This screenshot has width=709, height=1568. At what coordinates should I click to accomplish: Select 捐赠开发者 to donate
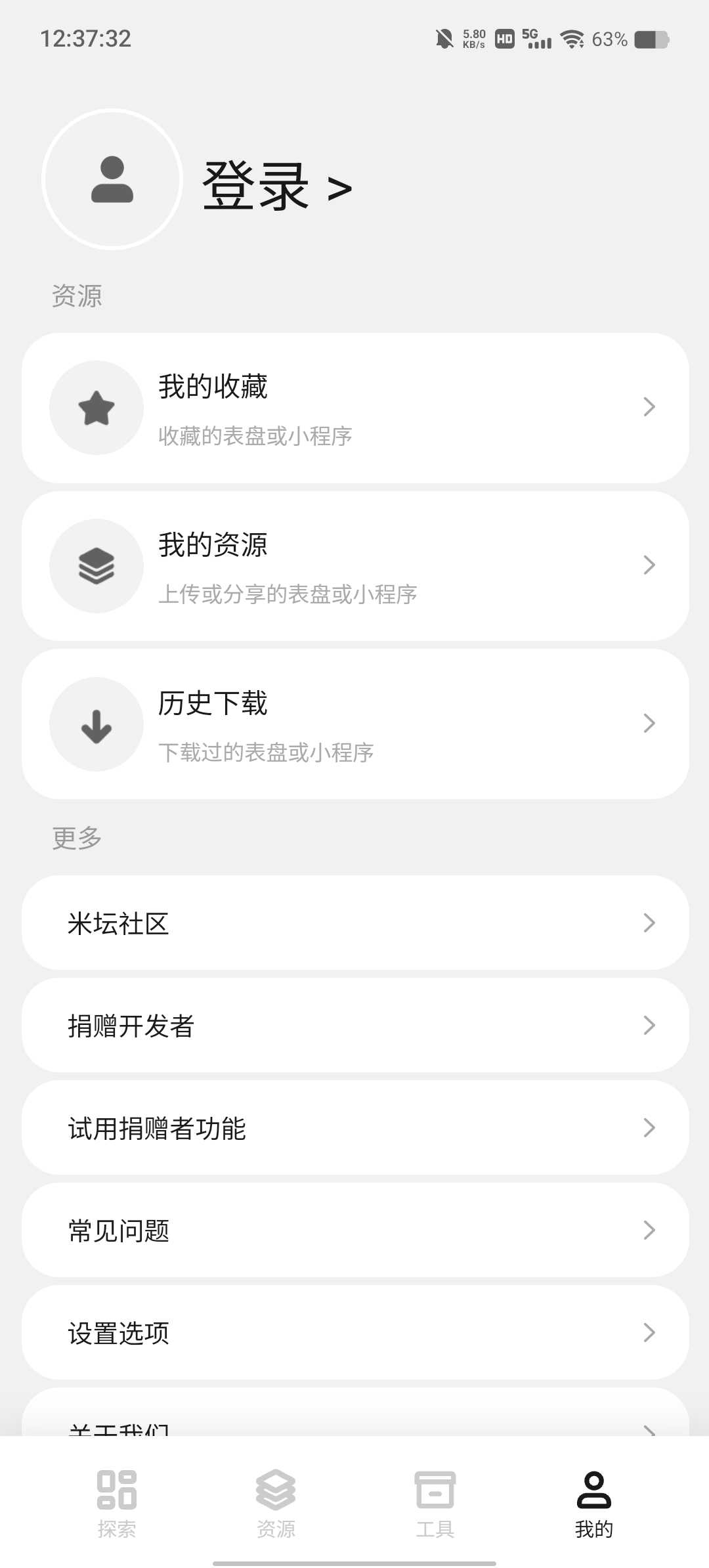pos(354,1025)
